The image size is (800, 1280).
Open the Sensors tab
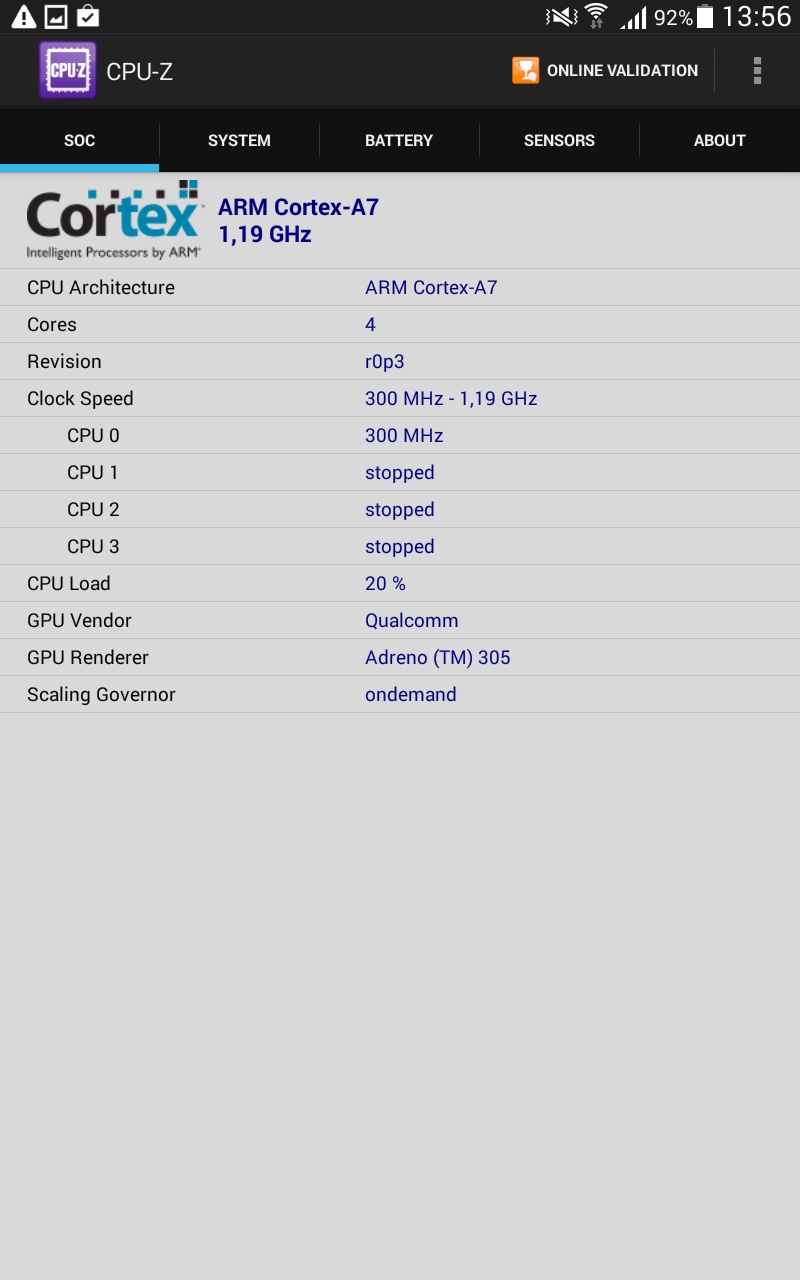tap(559, 141)
